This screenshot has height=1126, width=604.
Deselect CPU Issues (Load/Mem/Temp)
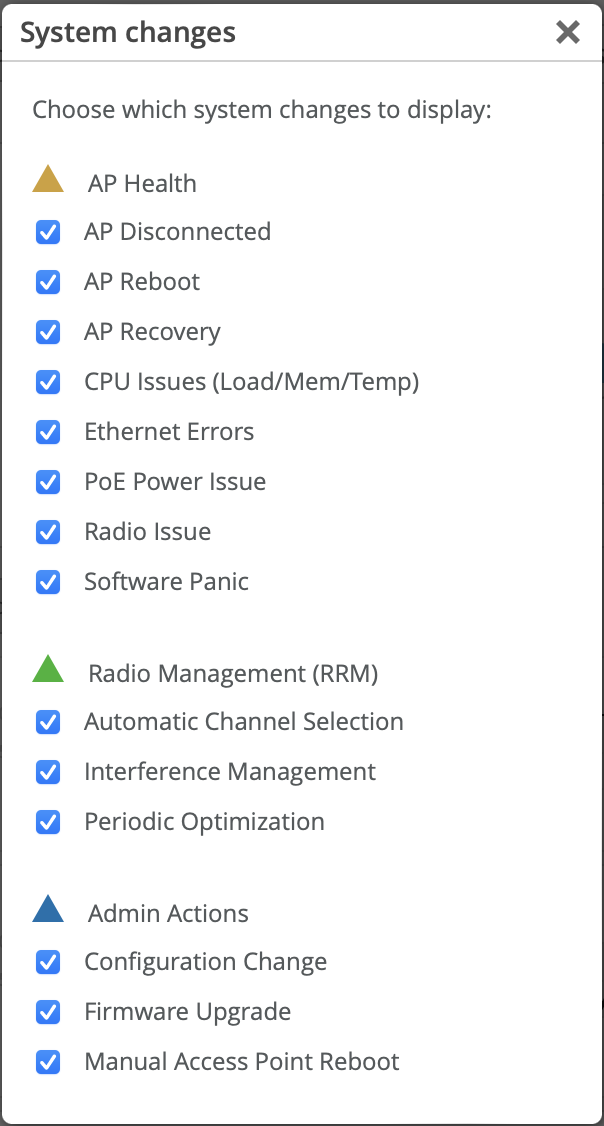[x=48, y=382]
